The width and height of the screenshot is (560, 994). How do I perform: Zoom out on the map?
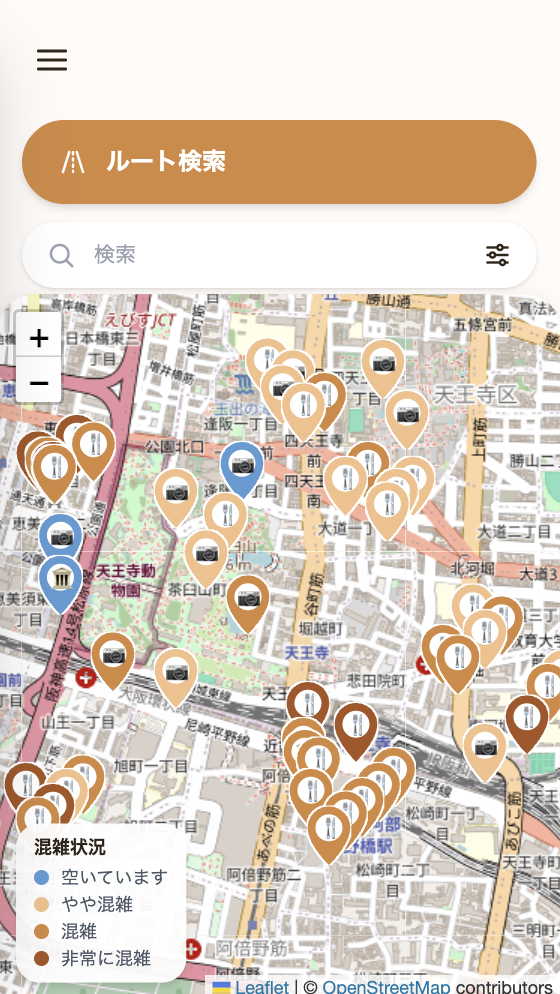[39, 382]
